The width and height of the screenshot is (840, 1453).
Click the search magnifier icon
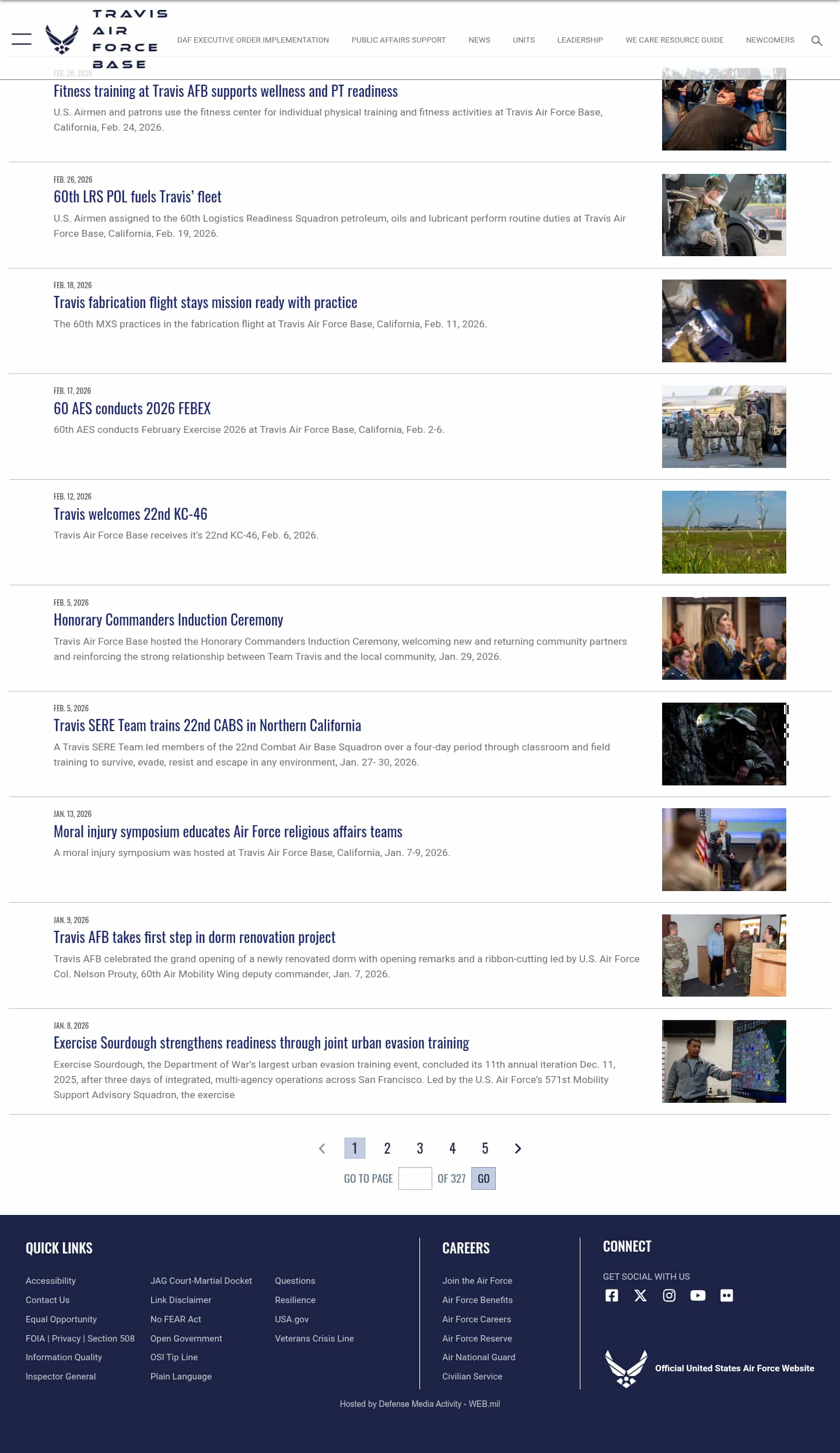click(816, 41)
